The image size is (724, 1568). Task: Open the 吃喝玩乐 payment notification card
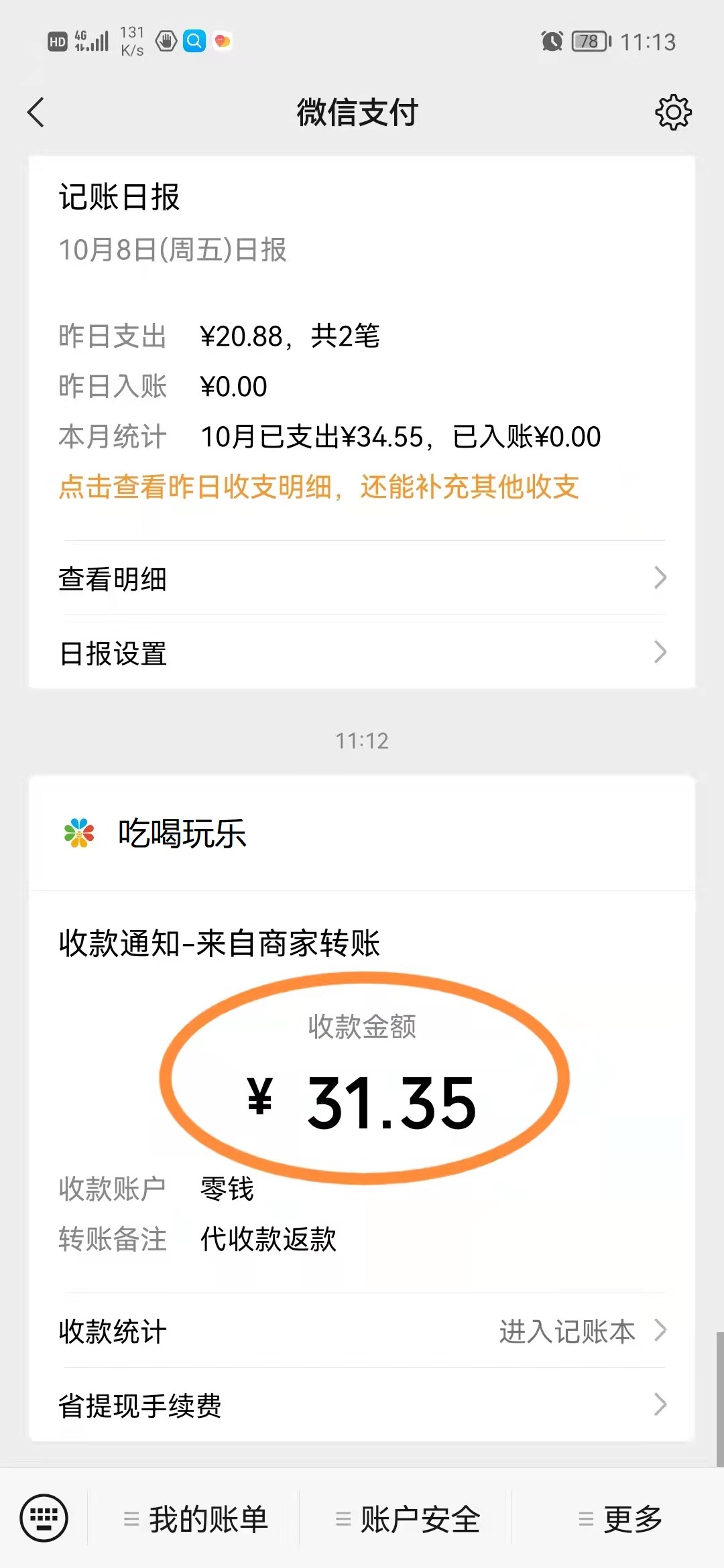pyautogui.click(x=362, y=1108)
